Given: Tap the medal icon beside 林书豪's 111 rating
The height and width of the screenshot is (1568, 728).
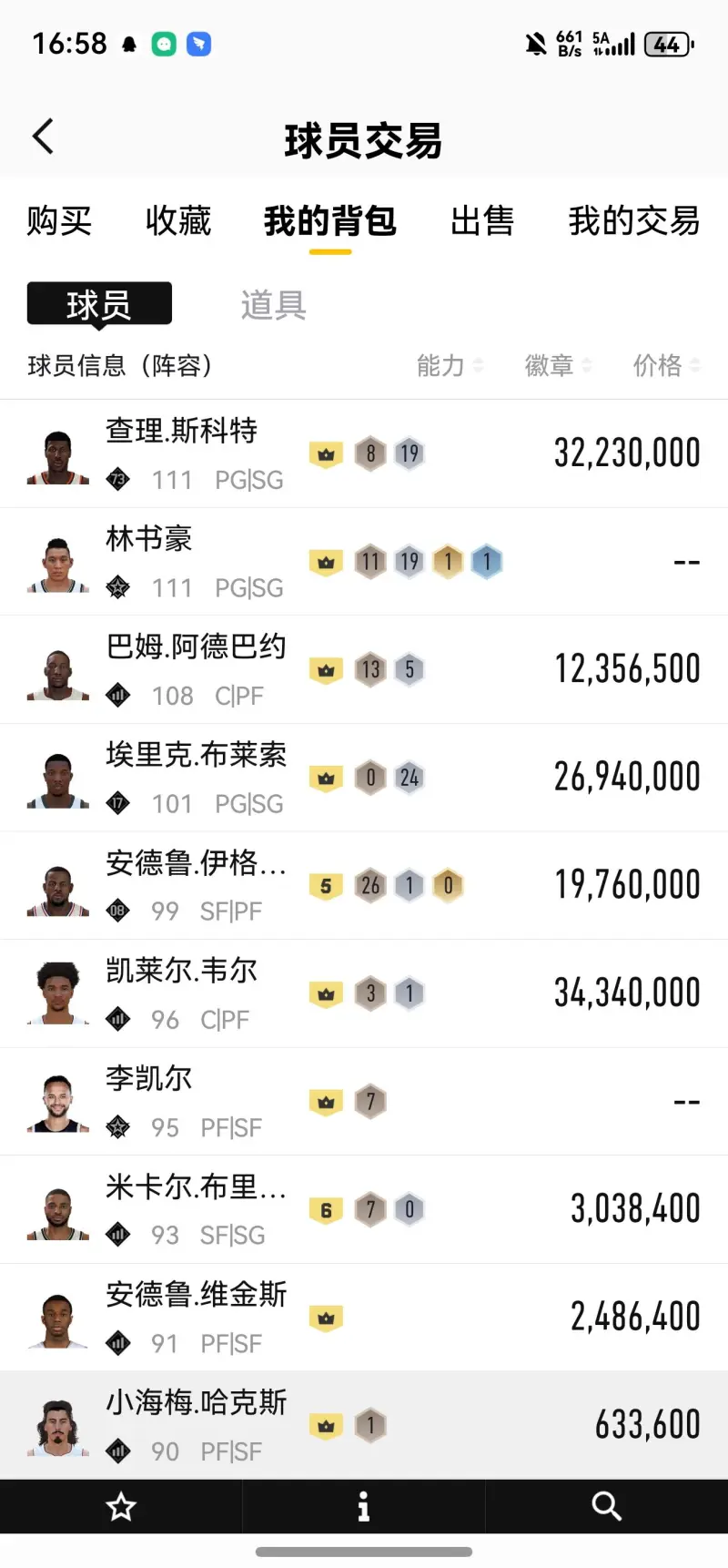Looking at the screenshot, I should [118, 587].
